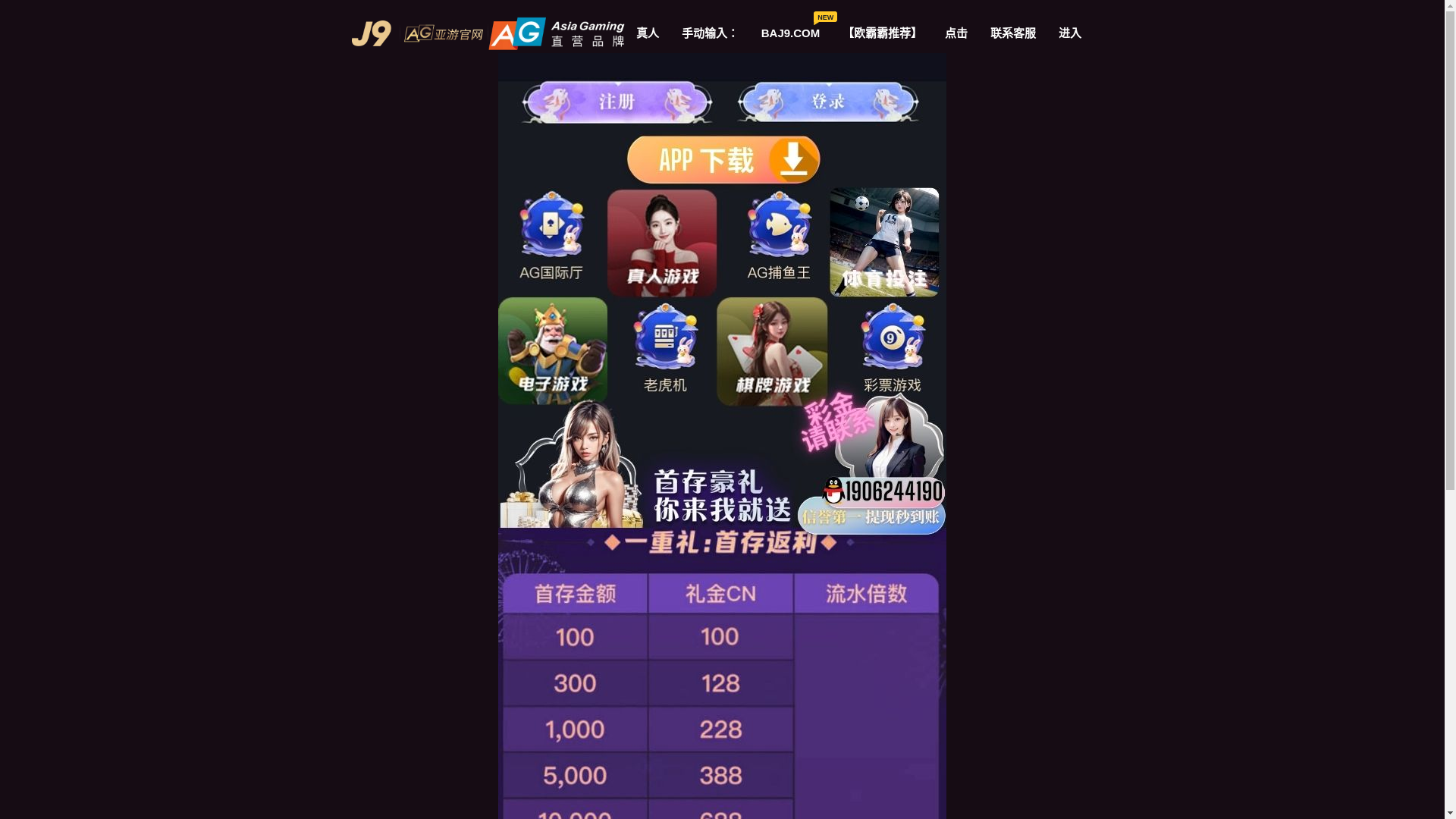Open AG国际厅 game hall
The width and height of the screenshot is (1456, 819).
coord(551,237)
